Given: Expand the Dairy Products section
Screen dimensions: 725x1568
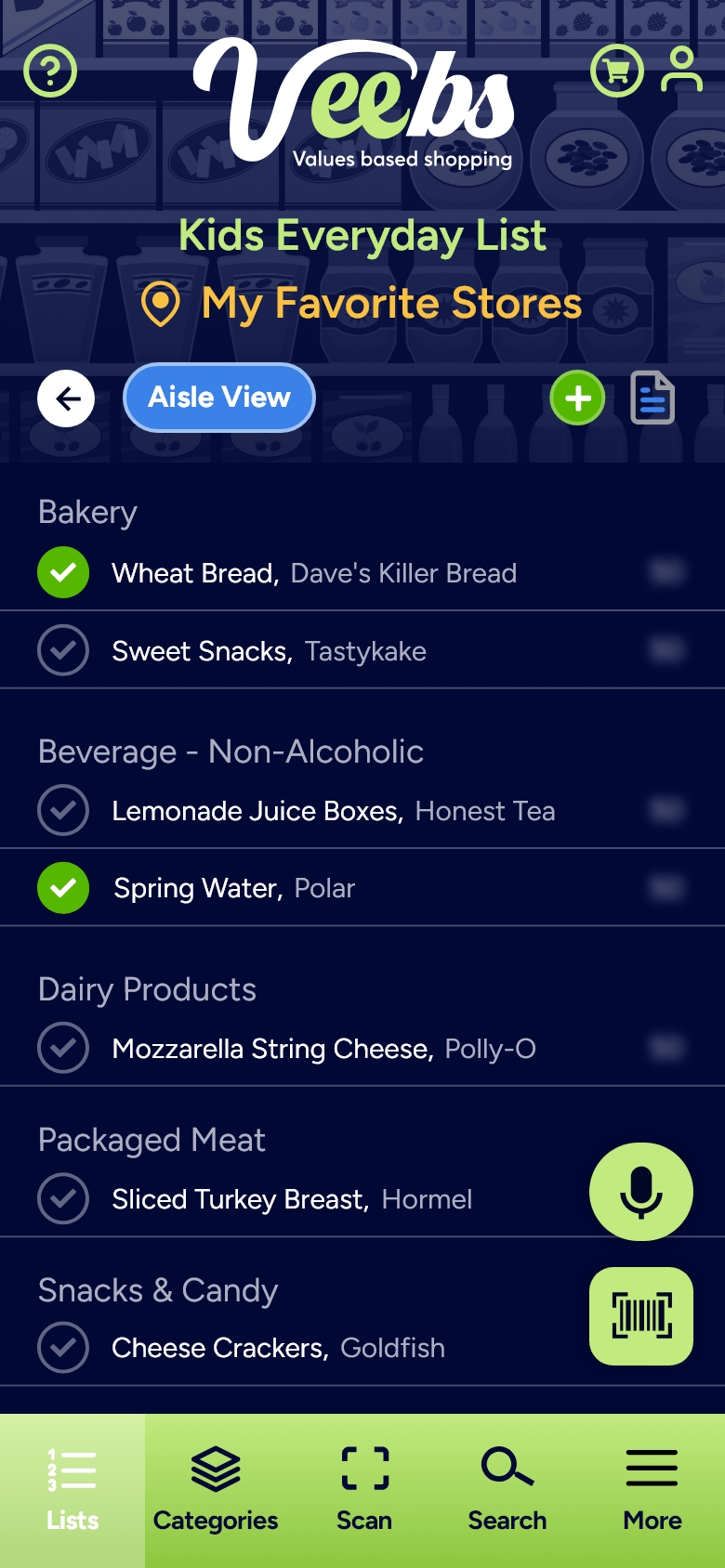Looking at the screenshot, I should (x=147, y=989).
